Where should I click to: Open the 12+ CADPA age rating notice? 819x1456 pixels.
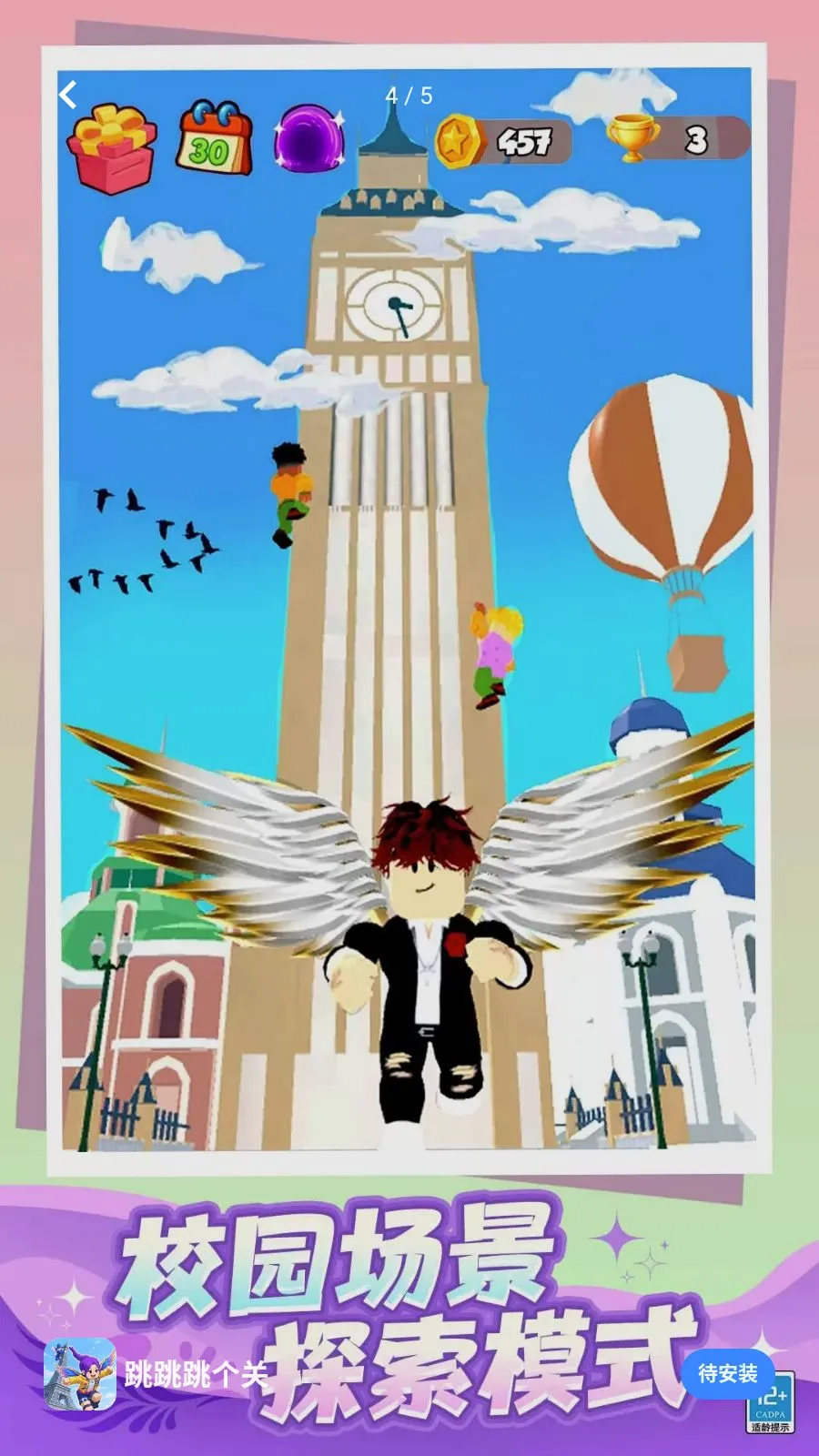(x=772, y=1402)
